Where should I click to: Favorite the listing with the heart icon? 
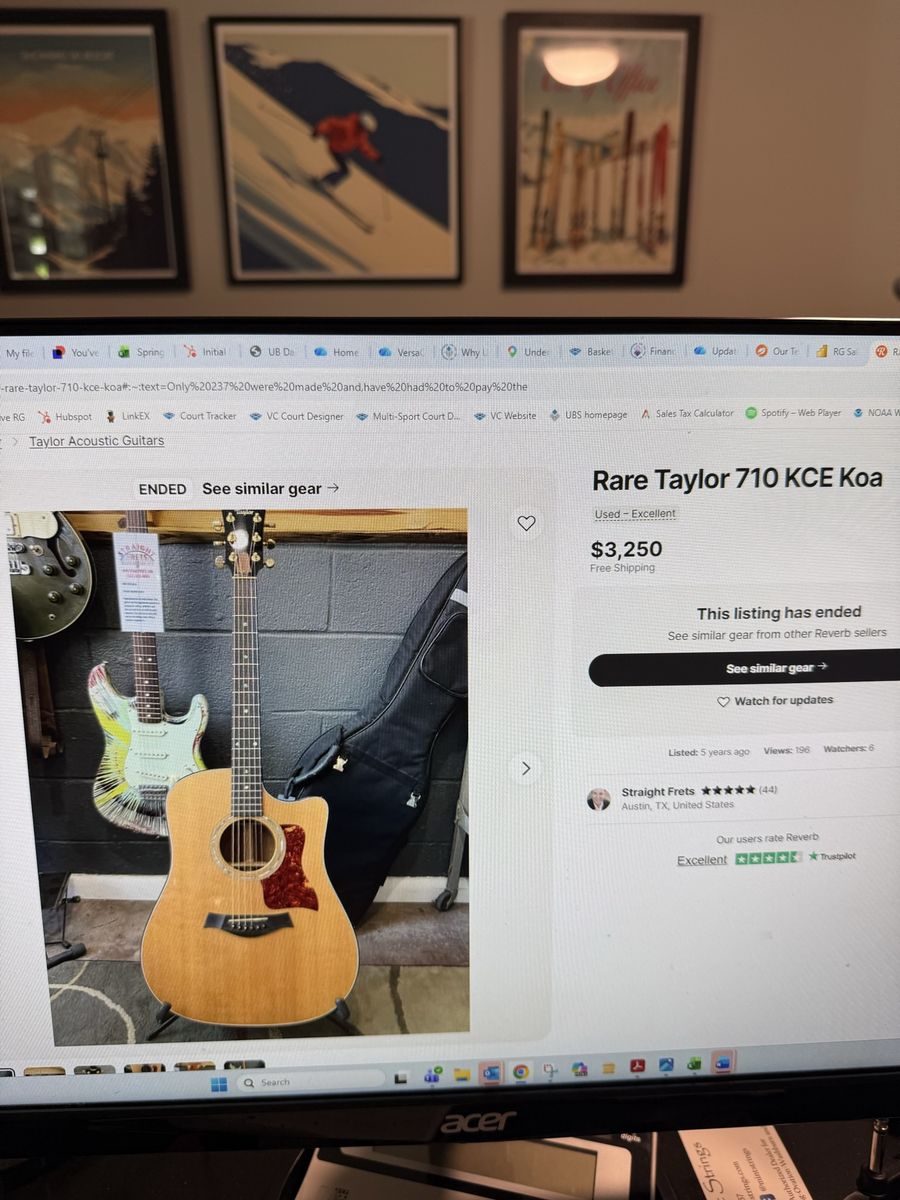point(527,523)
